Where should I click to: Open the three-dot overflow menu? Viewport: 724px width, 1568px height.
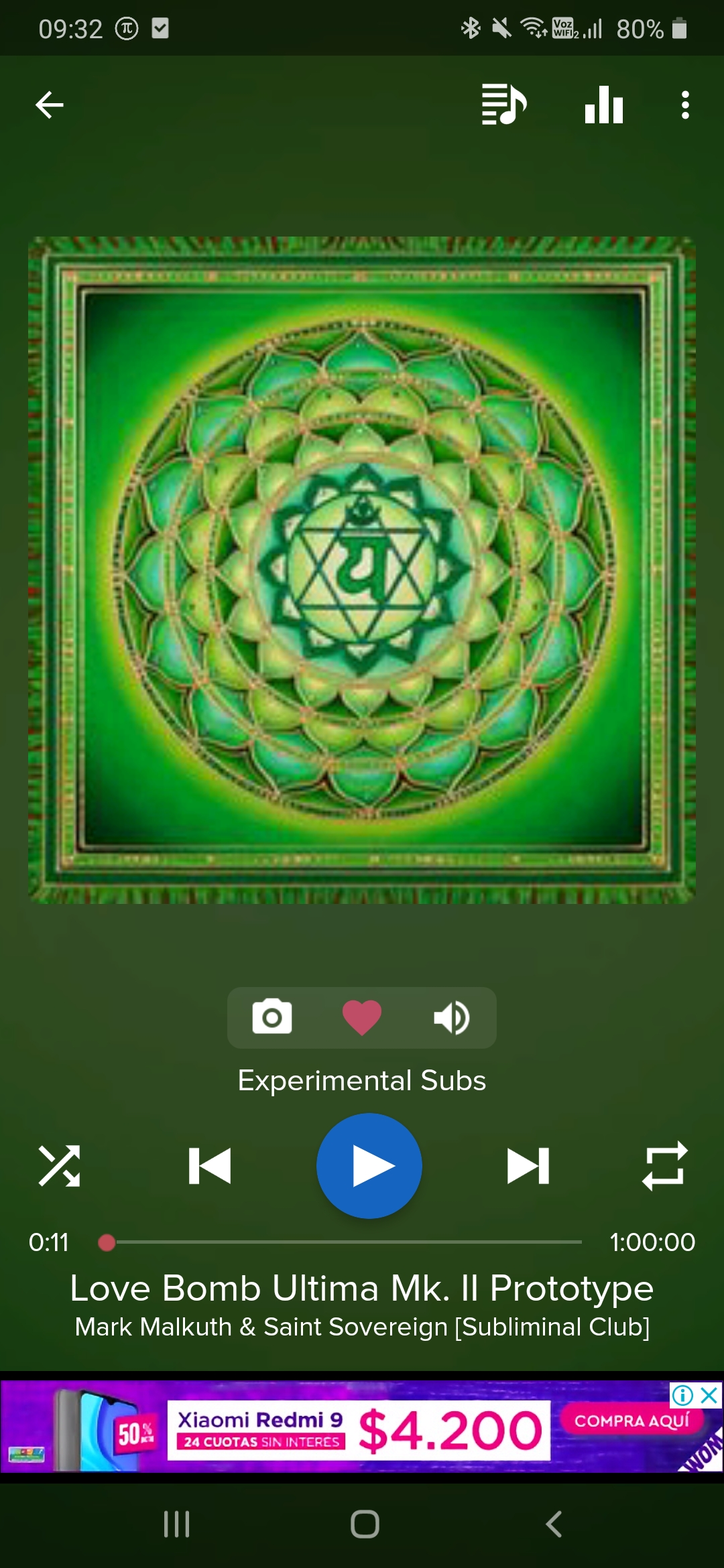(x=684, y=105)
